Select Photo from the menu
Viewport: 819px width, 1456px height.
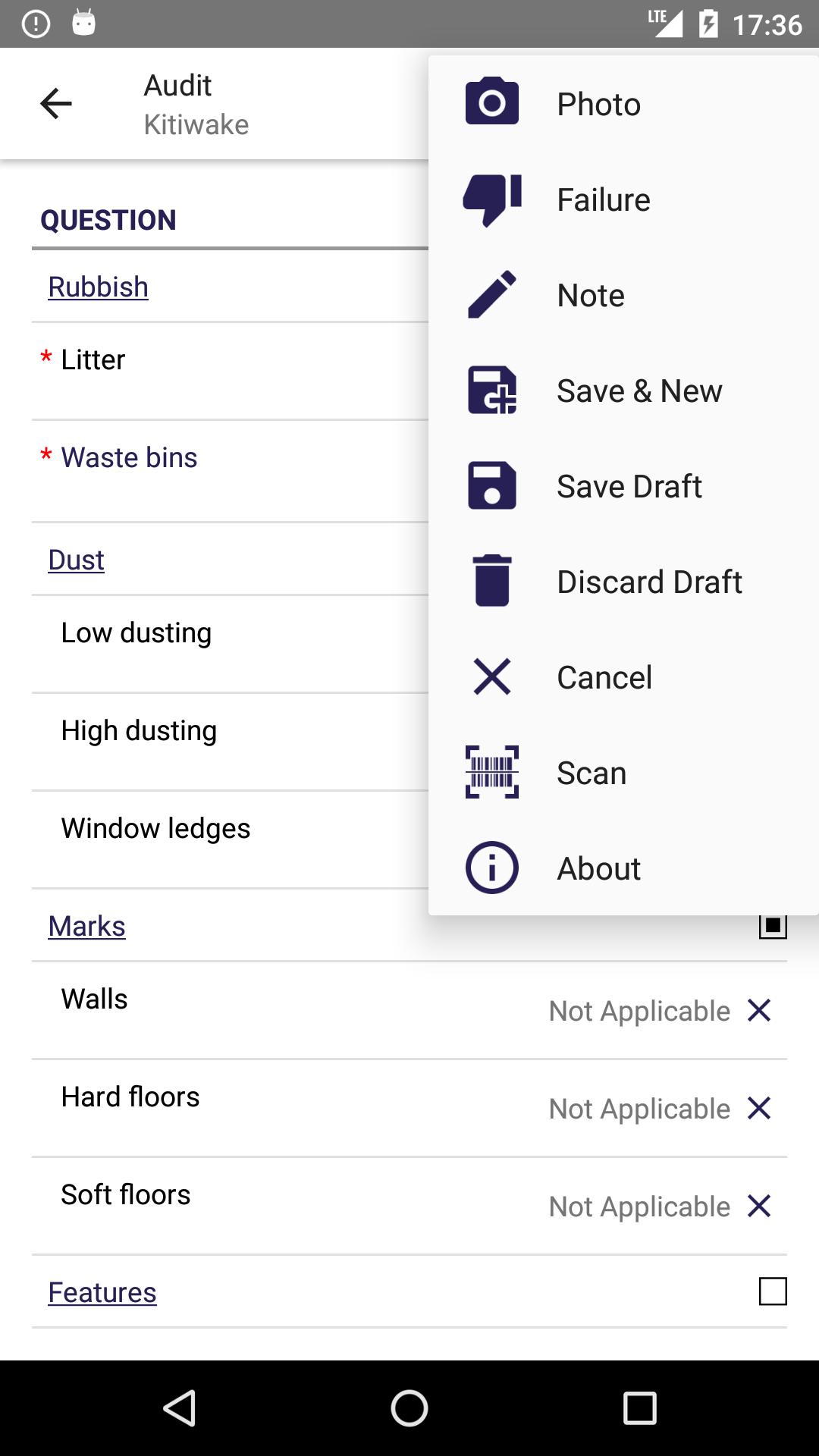[623, 104]
